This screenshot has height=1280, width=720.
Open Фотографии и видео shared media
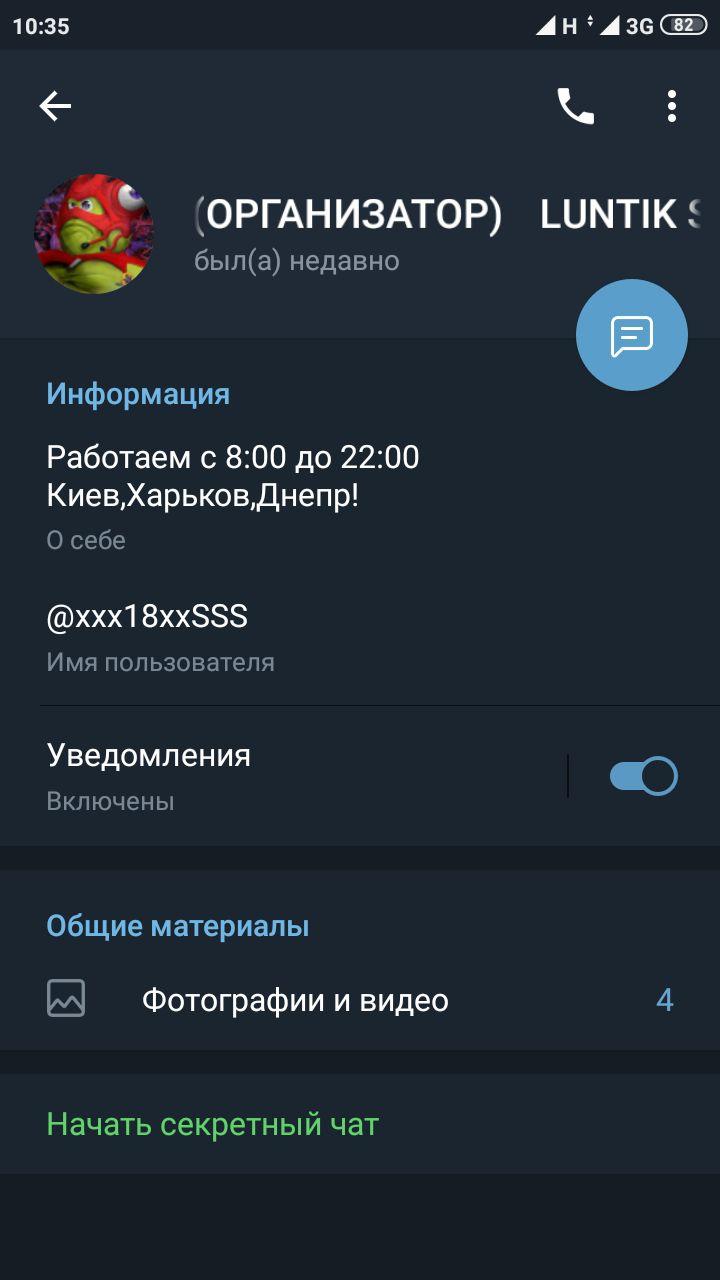[x=360, y=1000]
